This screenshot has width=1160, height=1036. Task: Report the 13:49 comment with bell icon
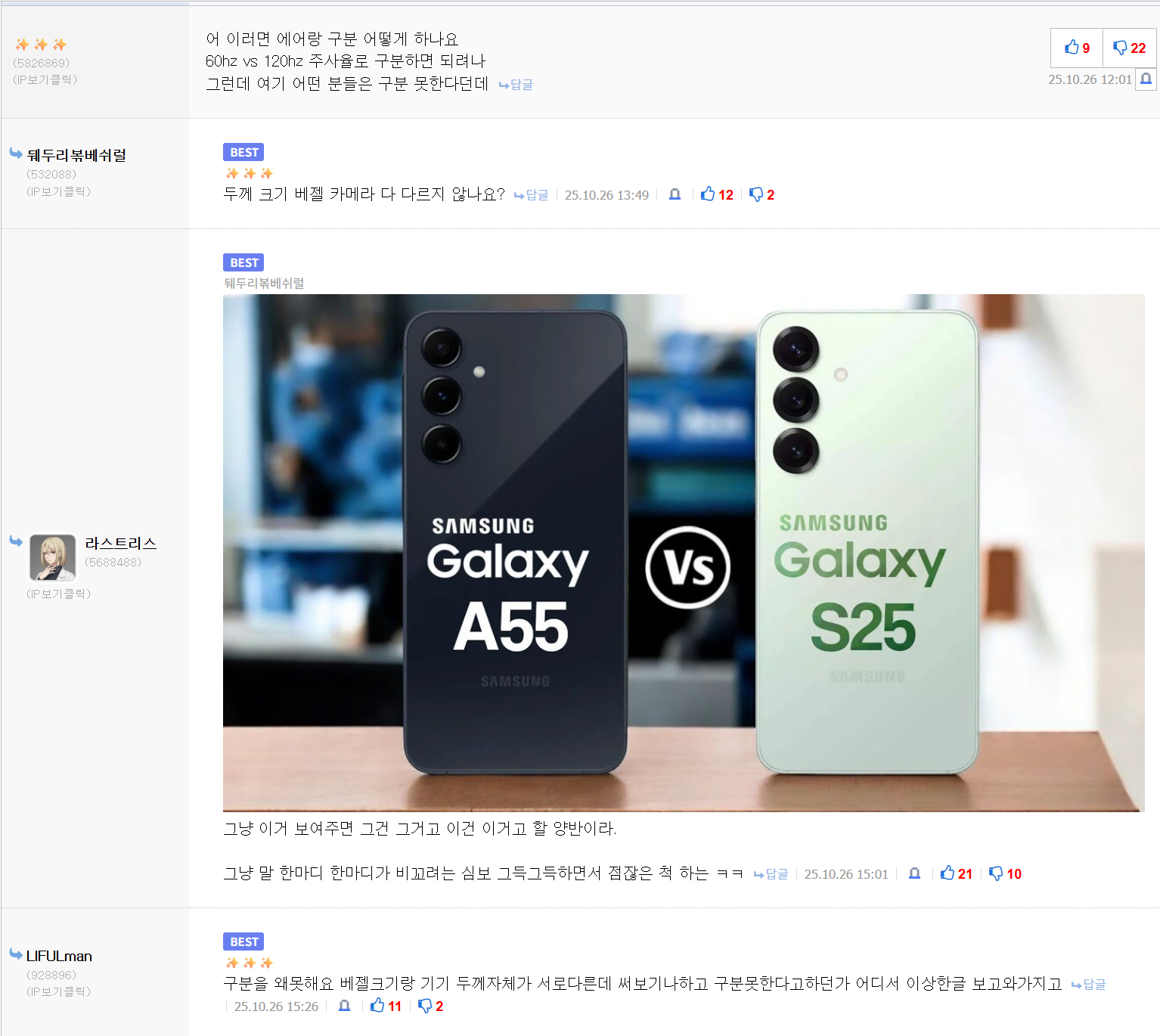[x=675, y=194]
